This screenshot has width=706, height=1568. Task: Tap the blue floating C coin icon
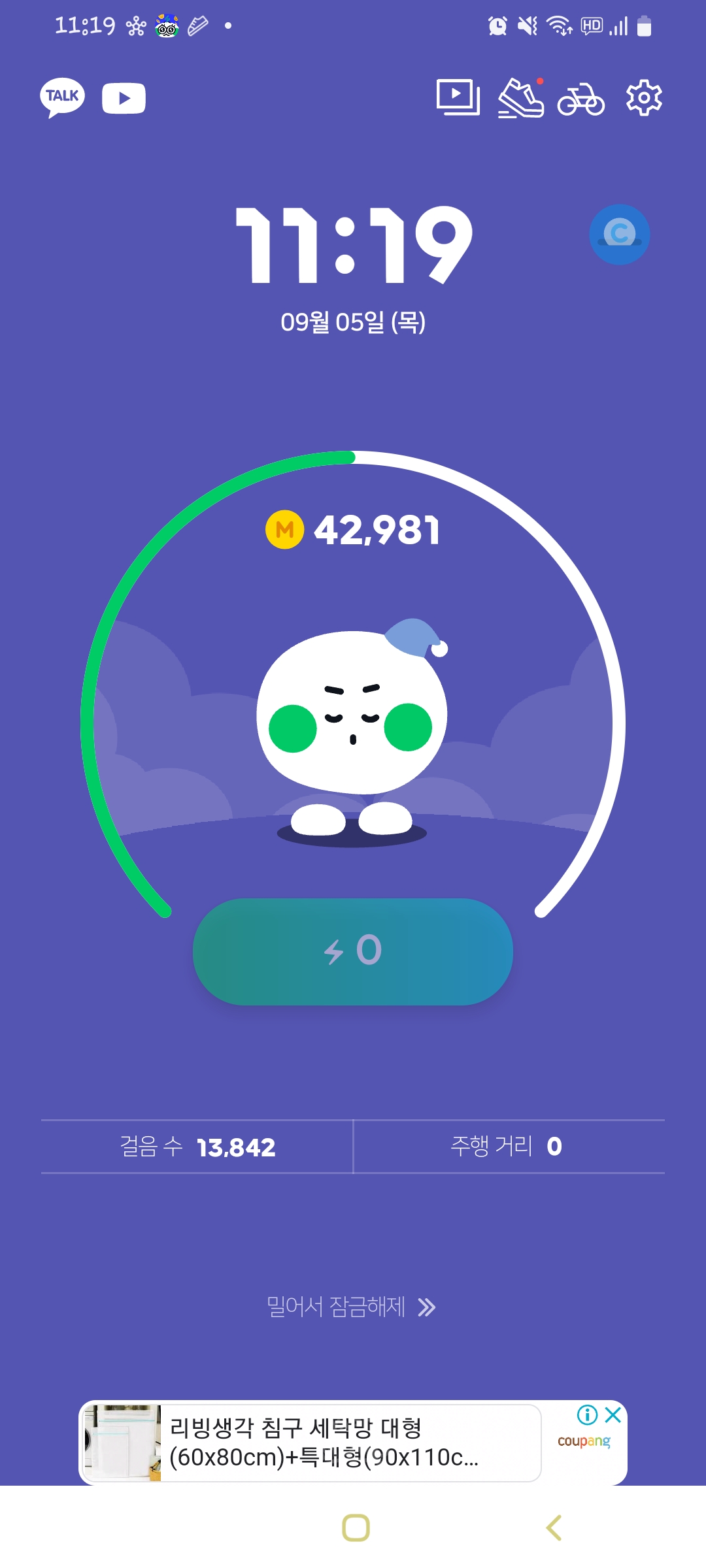click(619, 235)
